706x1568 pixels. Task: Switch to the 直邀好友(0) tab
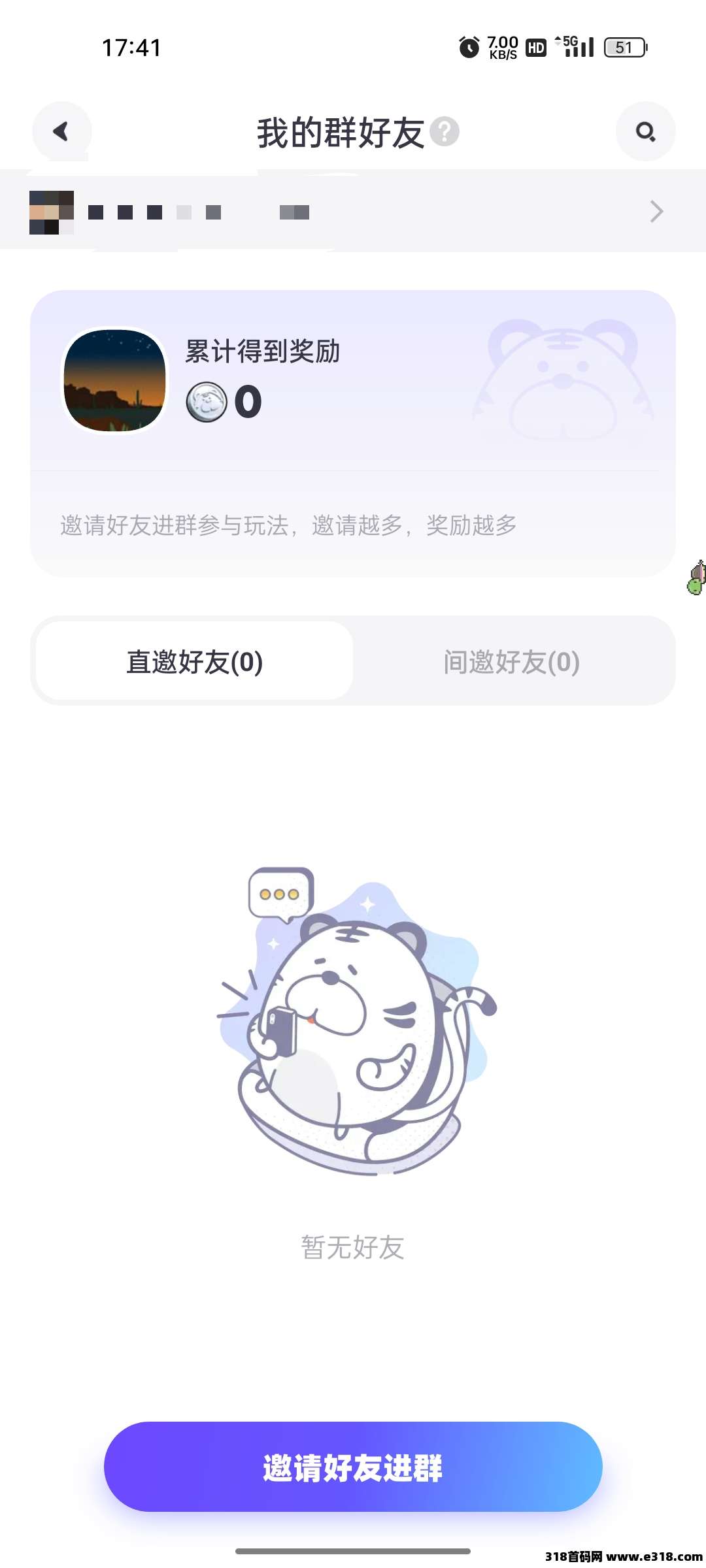click(x=194, y=661)
